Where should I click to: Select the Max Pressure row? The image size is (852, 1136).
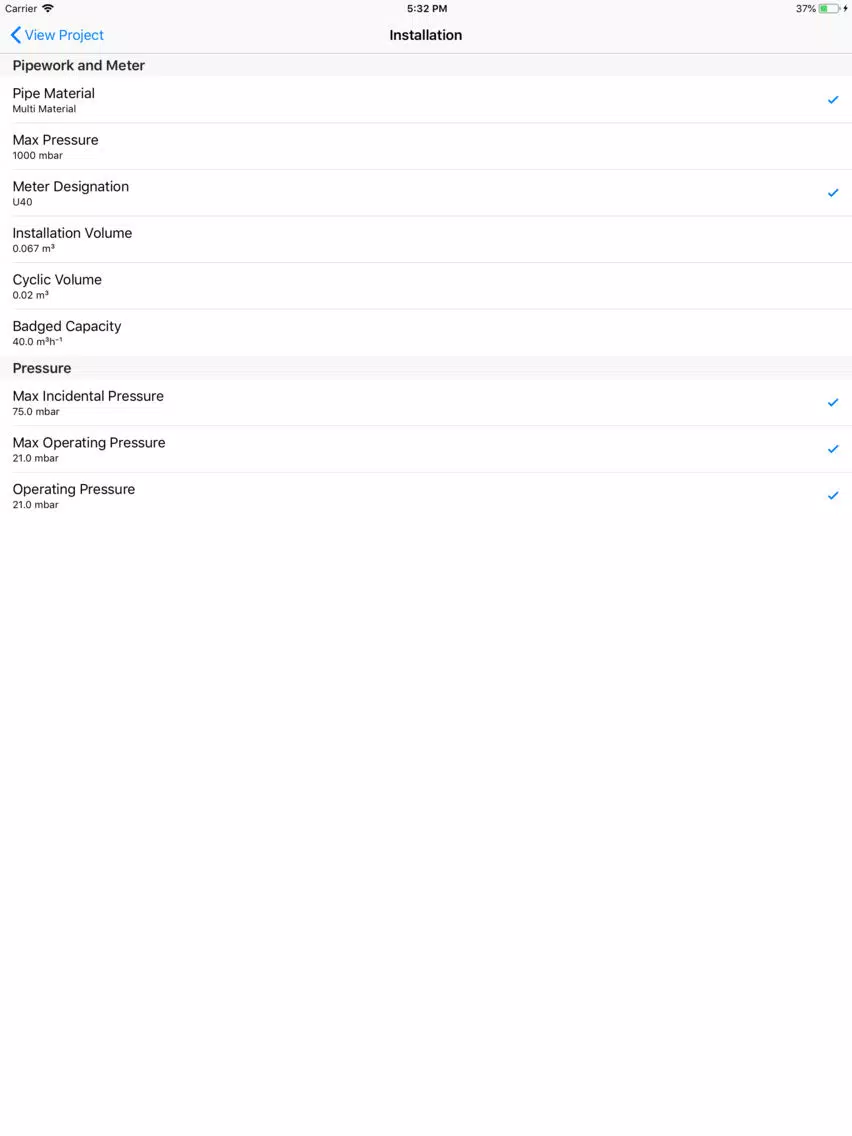[426, 146]
